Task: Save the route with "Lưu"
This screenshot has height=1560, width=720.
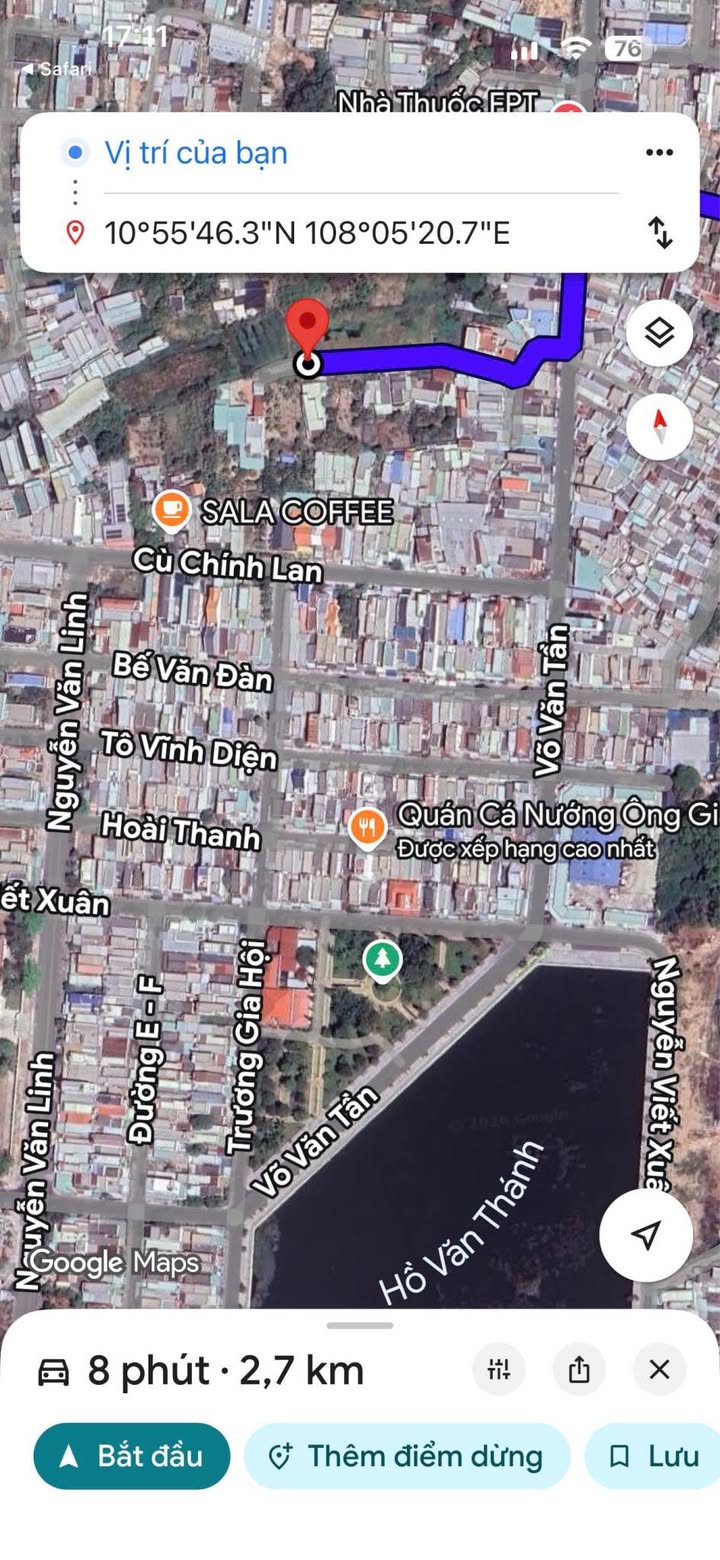Action: (x=655, y=1456)
